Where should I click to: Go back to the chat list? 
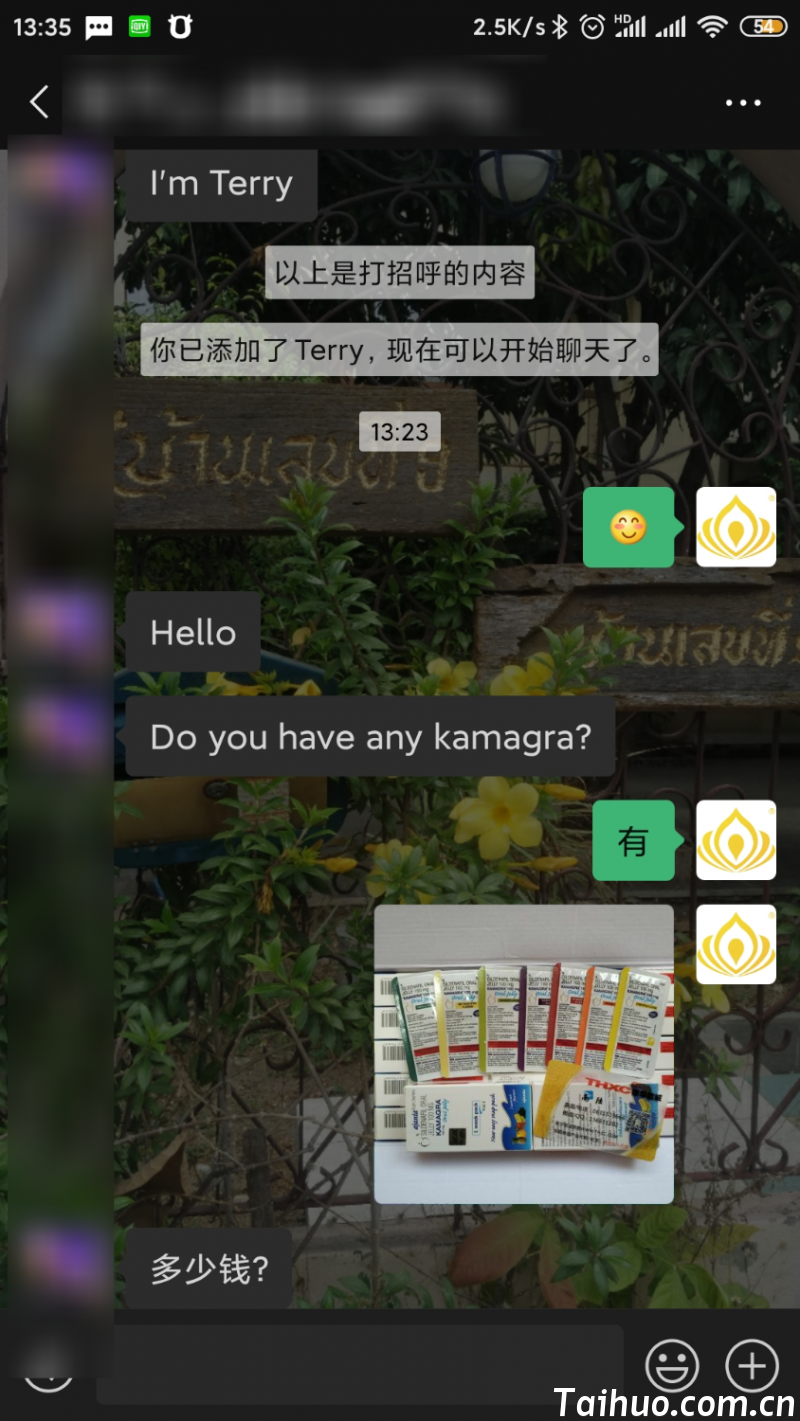(x=39, y=102)
